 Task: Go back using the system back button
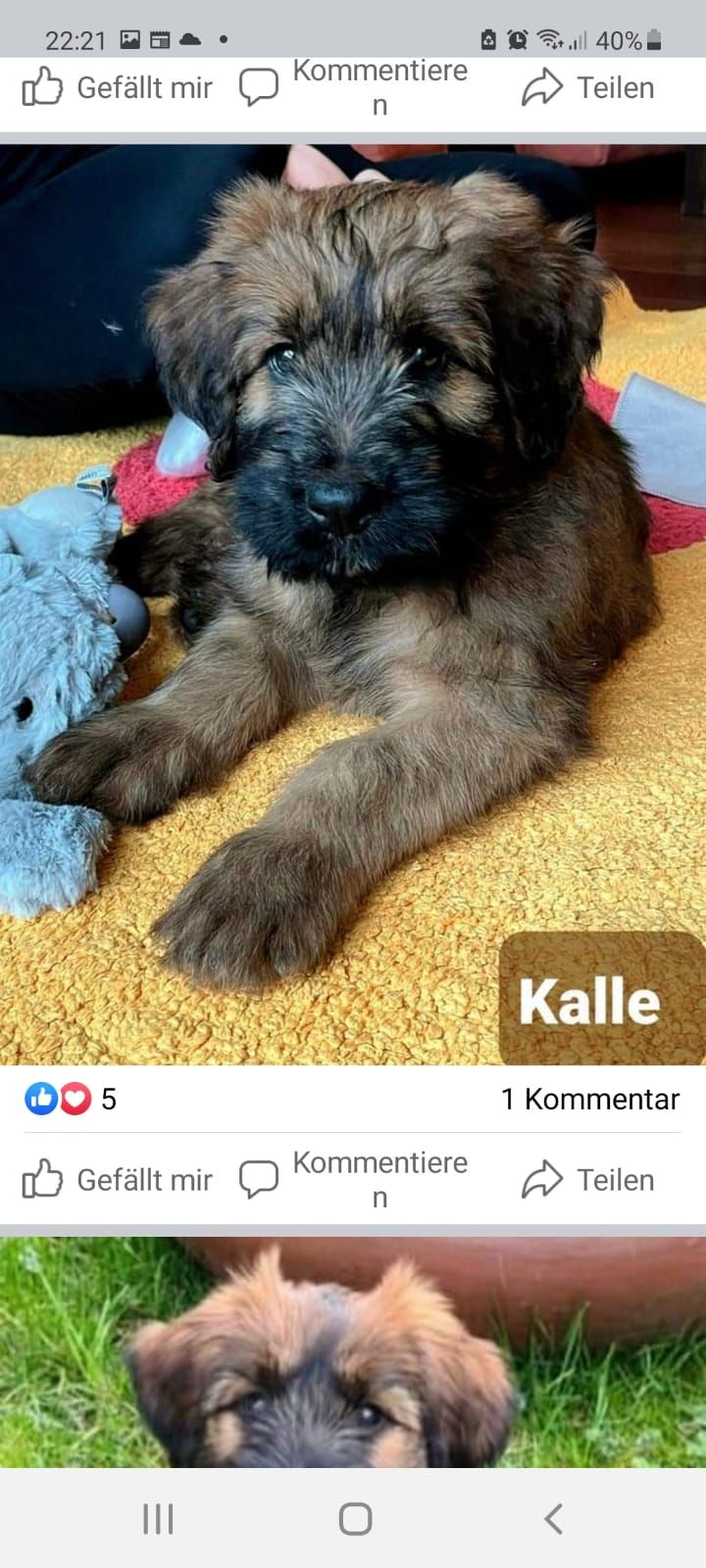tap(553, 1519)
